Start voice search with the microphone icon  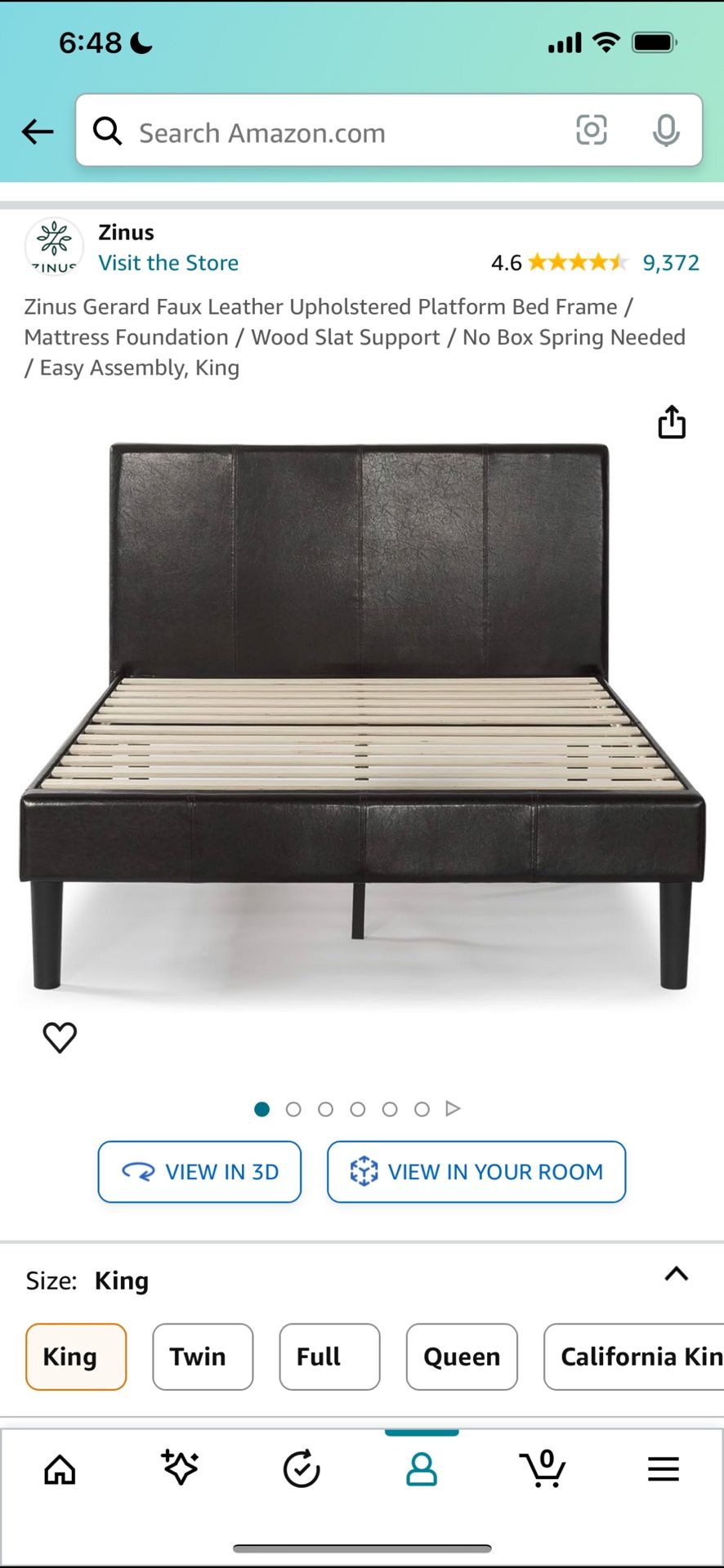pos(666,130)
